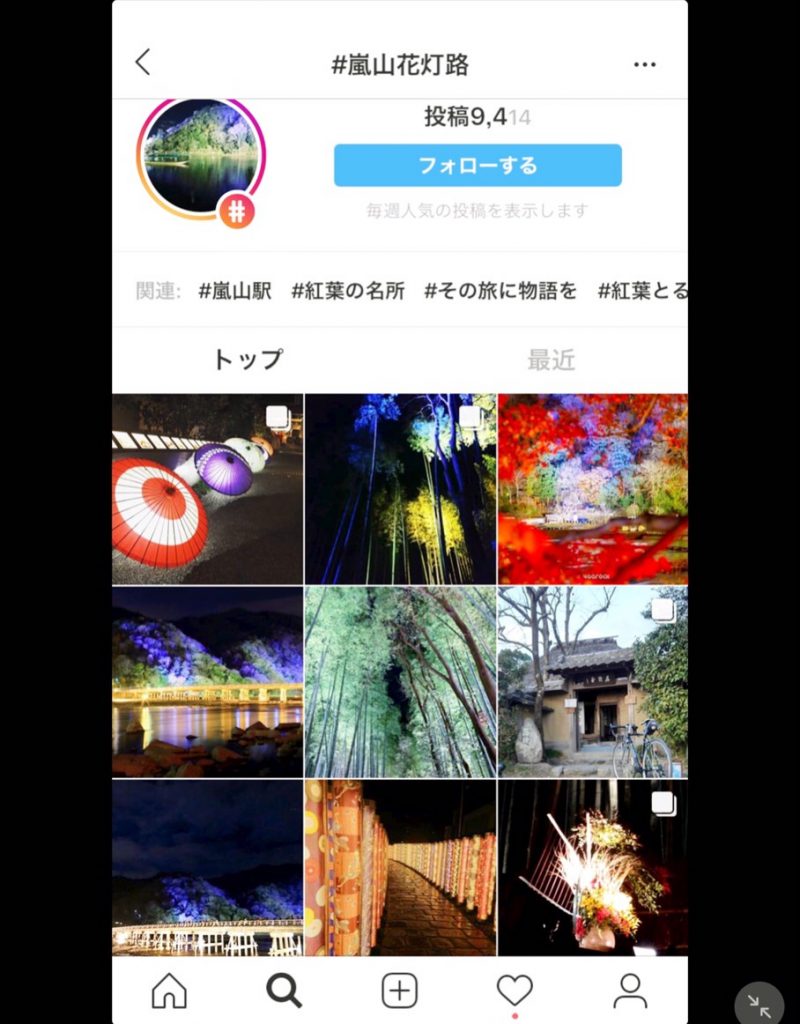This screenshot has width=800, height=1024.
Task: Open the old gate with bicycle post
Action: pyautogui.click(x=593, y=682)
